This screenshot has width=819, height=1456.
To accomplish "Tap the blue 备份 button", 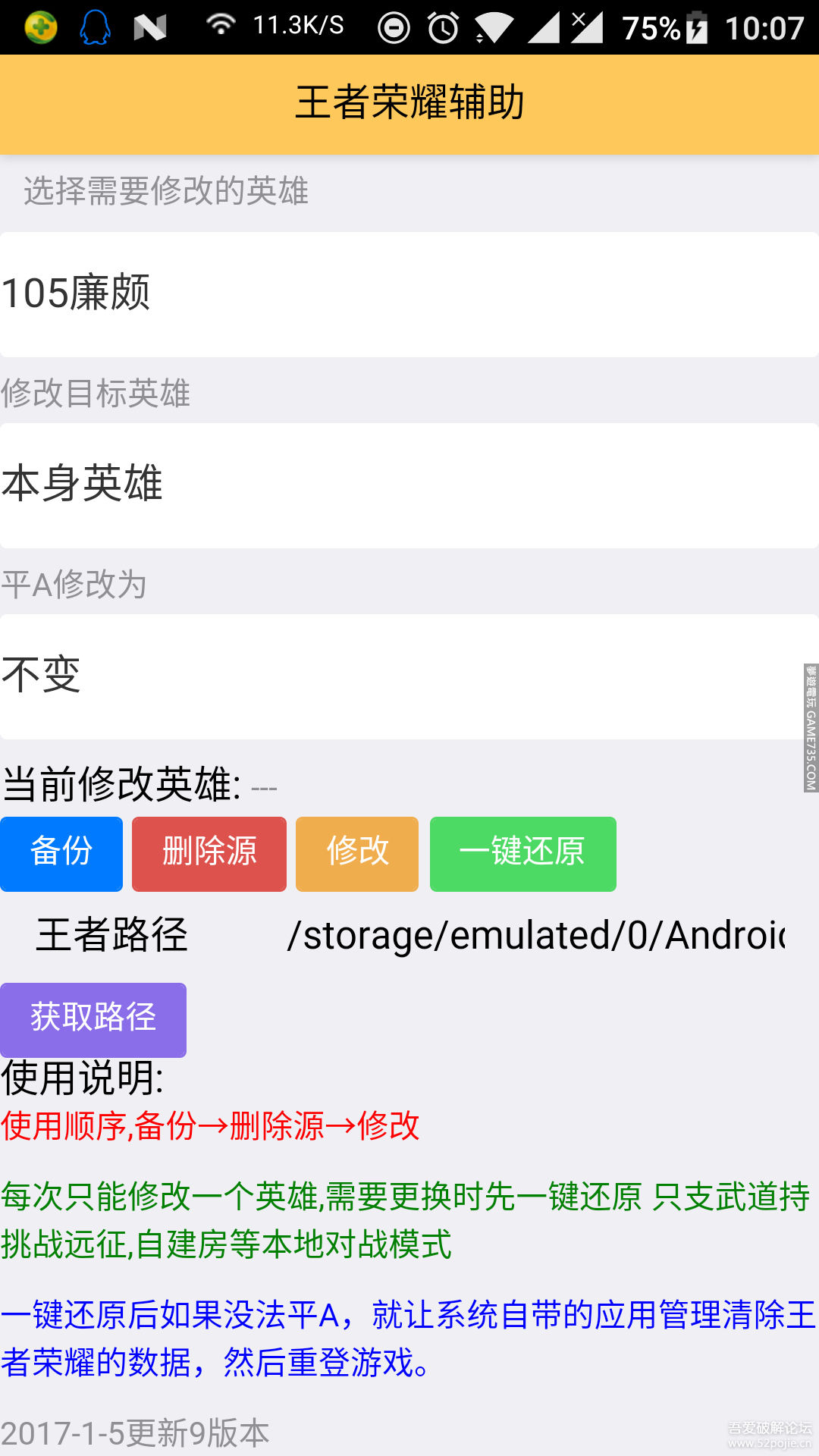I will pyautogui.click(x=61, y=854).
